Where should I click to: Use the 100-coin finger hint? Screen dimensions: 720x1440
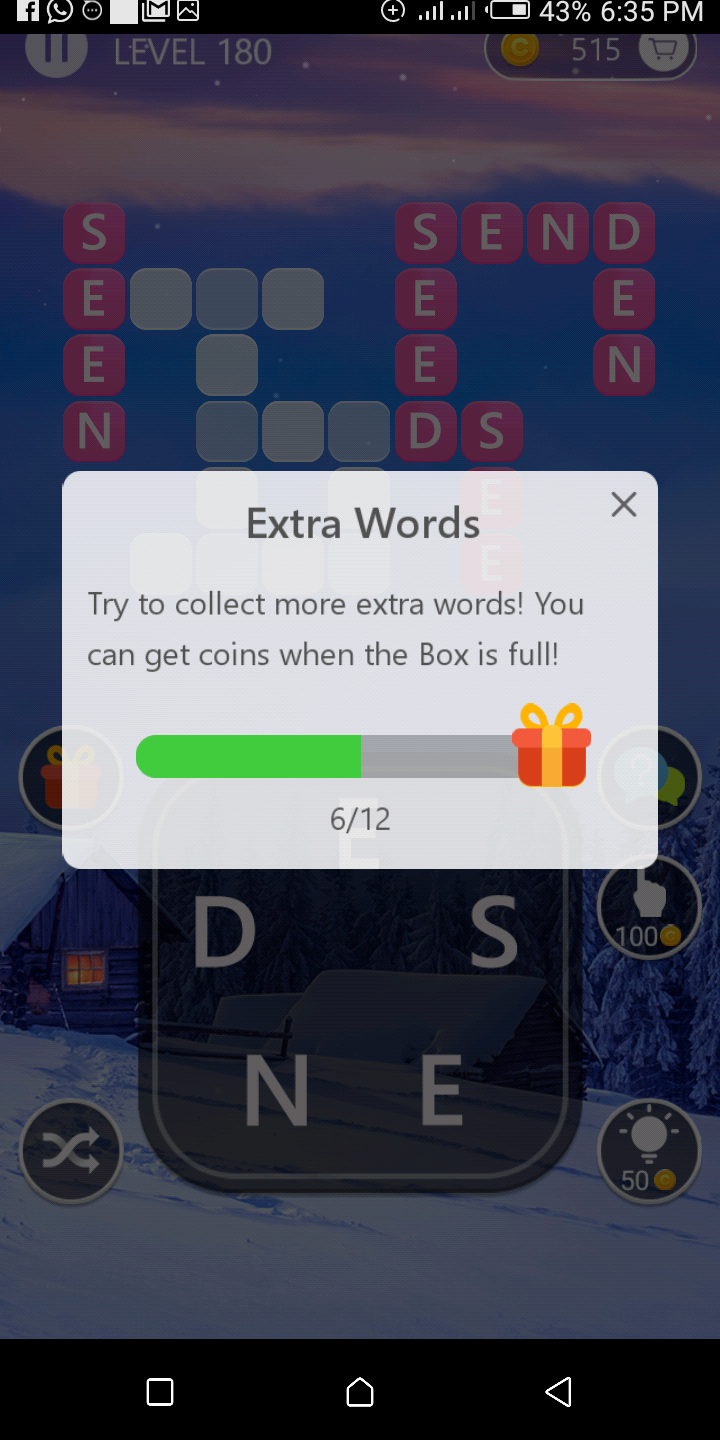pos(649,907)
